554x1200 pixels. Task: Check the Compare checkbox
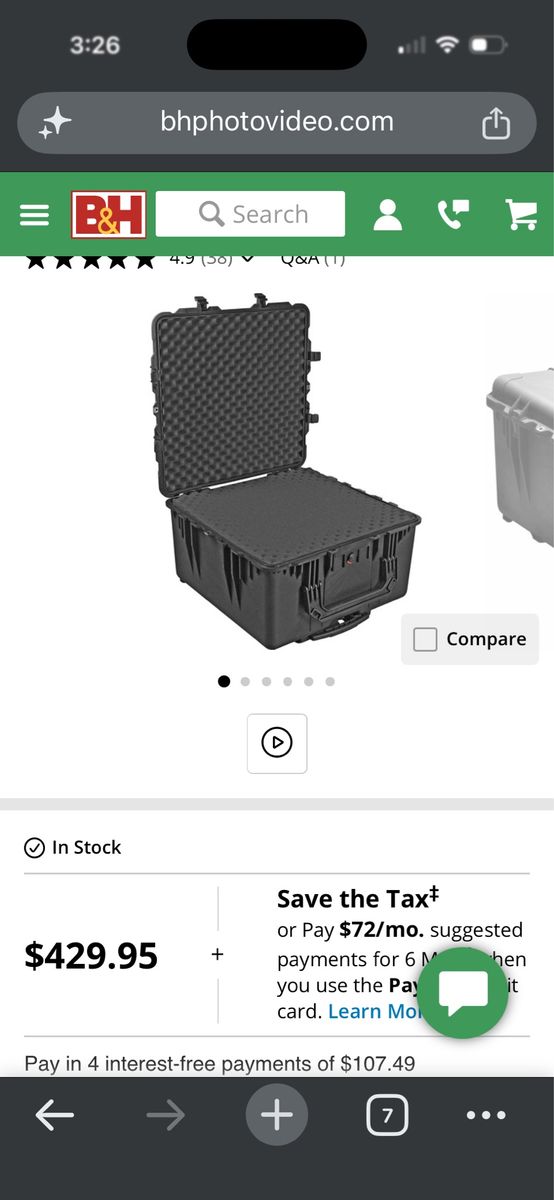coord(425,639)
